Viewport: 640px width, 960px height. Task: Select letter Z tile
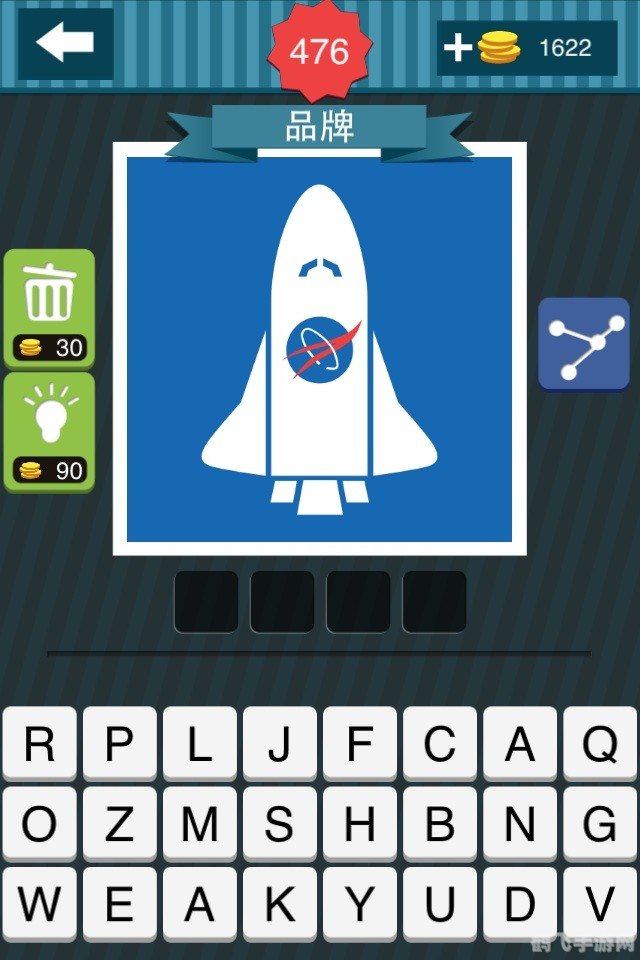pyautogui.click(x=119, y=823)
